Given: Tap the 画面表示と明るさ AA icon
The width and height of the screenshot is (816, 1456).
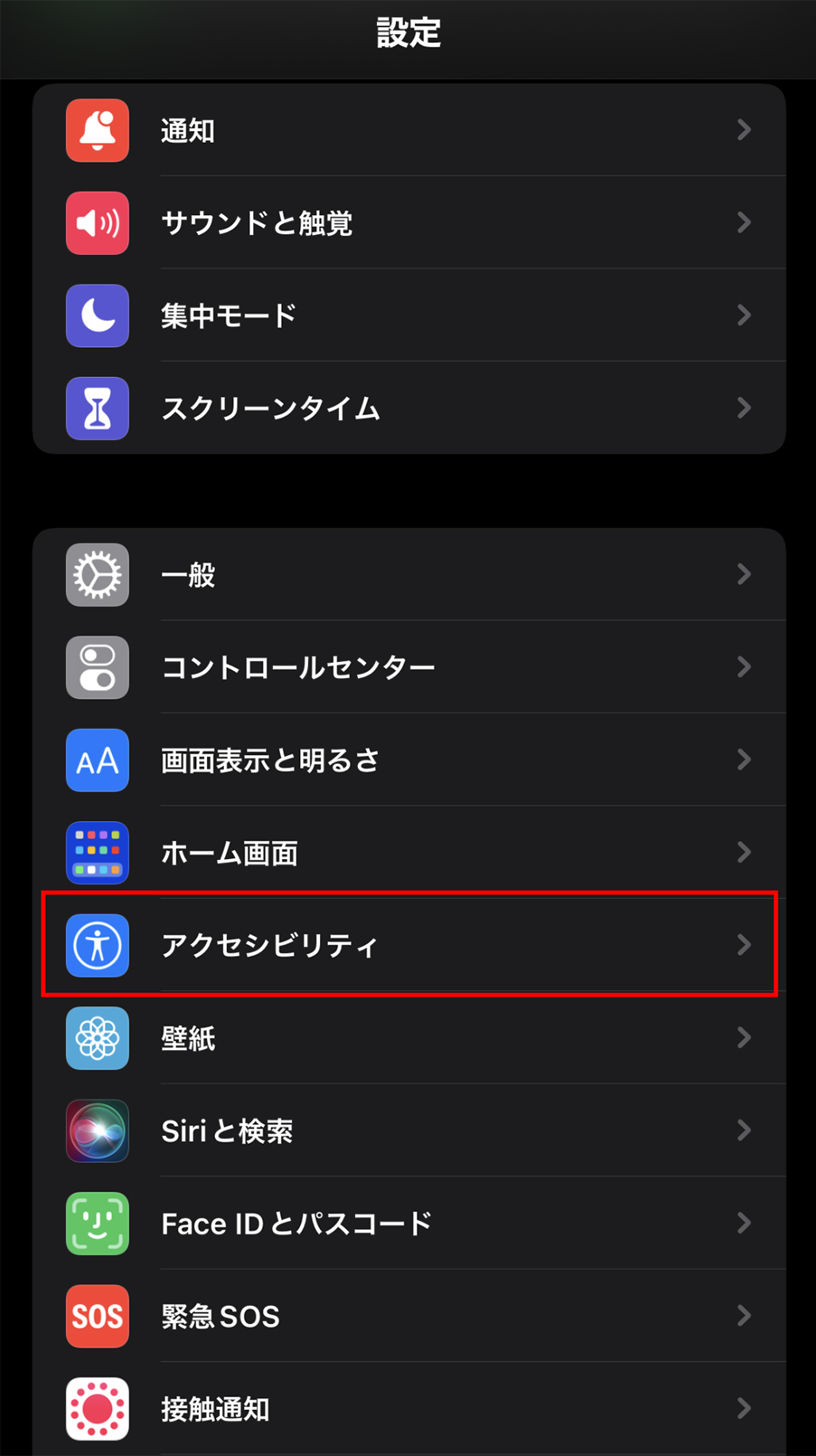Looking at the screenshot, I should coord(97,761).
